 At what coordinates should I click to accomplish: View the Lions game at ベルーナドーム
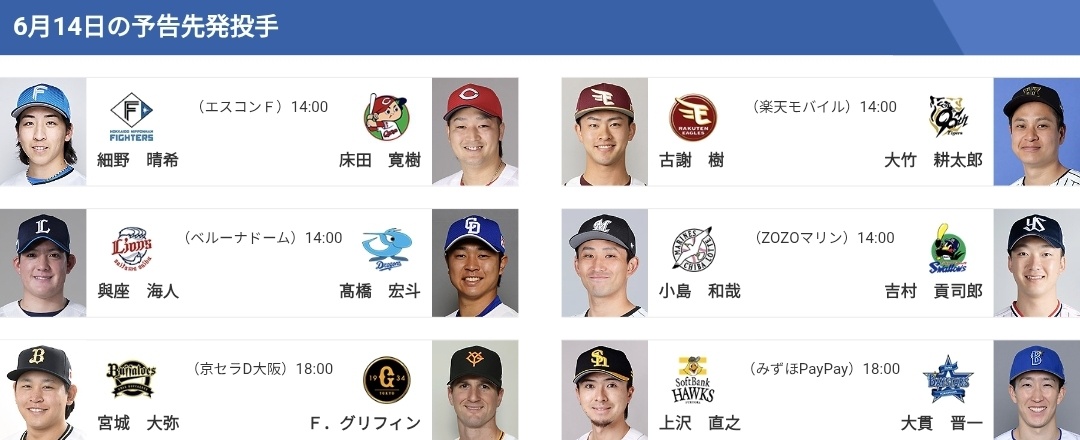(259, 263)
